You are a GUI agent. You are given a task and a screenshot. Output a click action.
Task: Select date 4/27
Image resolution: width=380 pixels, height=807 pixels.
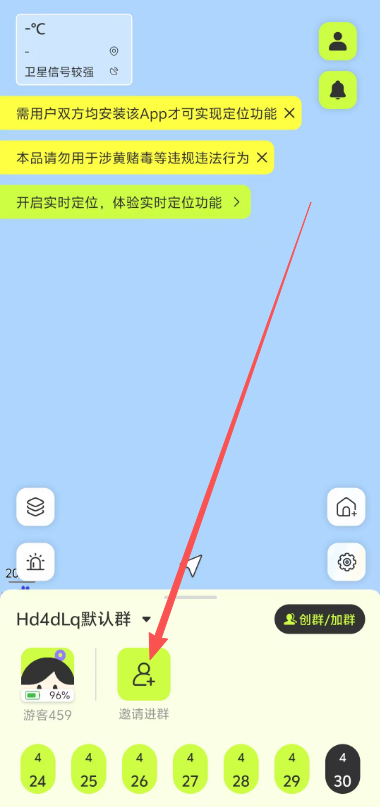190,769
